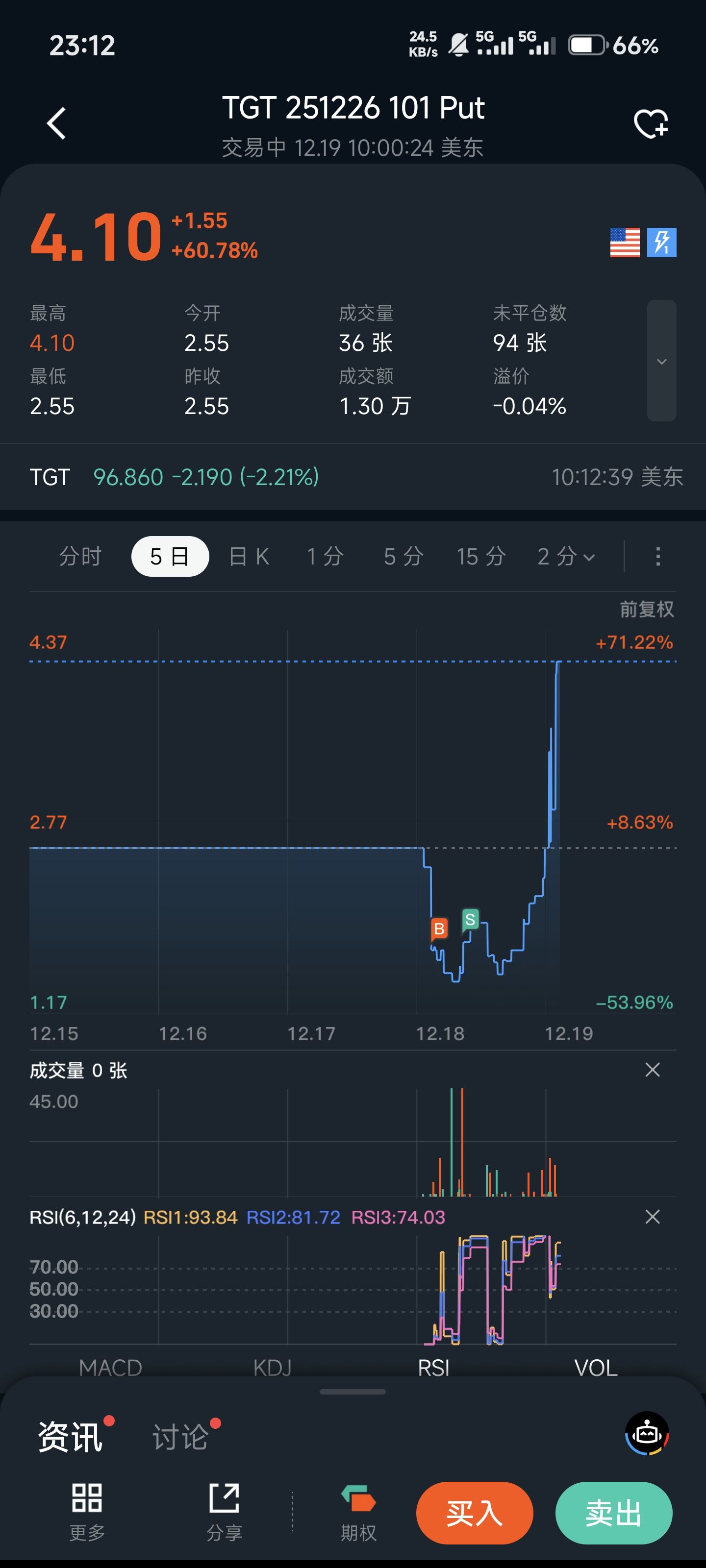The height and width of the screenshot is (1568, 706).
Task: Close the RSI indicator panel
Action: tap(653, 1217)
